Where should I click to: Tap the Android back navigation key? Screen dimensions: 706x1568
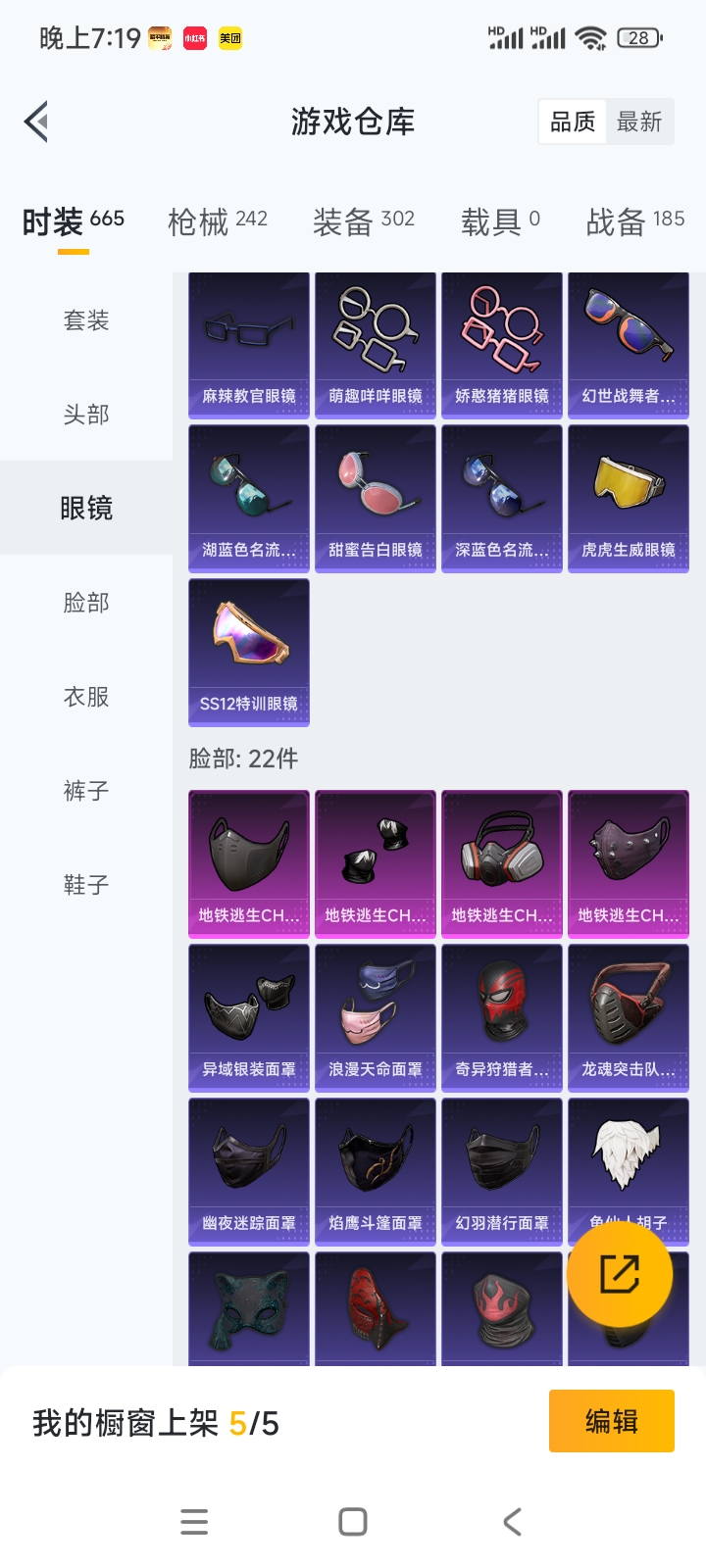511,1521
